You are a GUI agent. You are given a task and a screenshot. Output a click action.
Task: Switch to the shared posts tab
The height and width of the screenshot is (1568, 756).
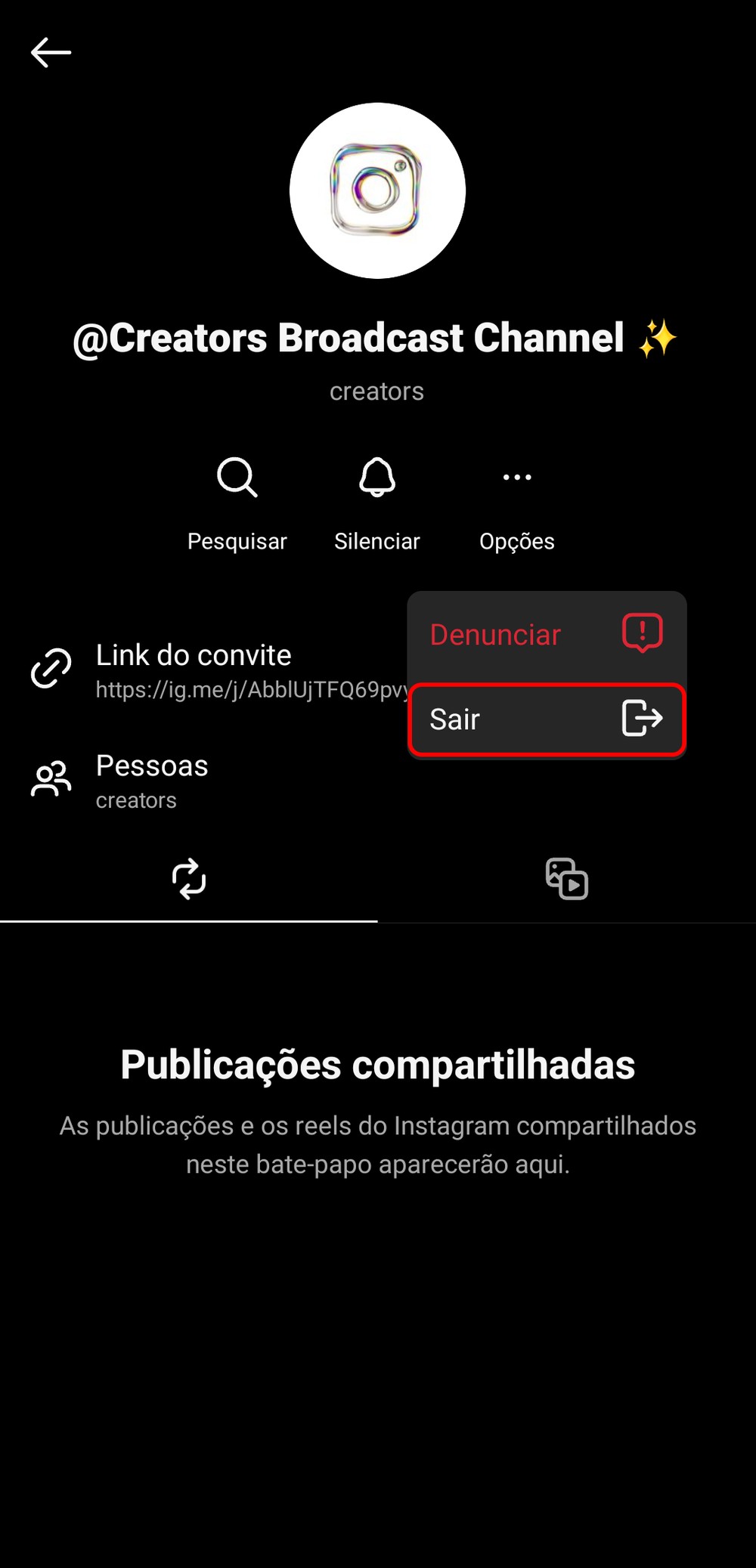[x=189, y=879]
